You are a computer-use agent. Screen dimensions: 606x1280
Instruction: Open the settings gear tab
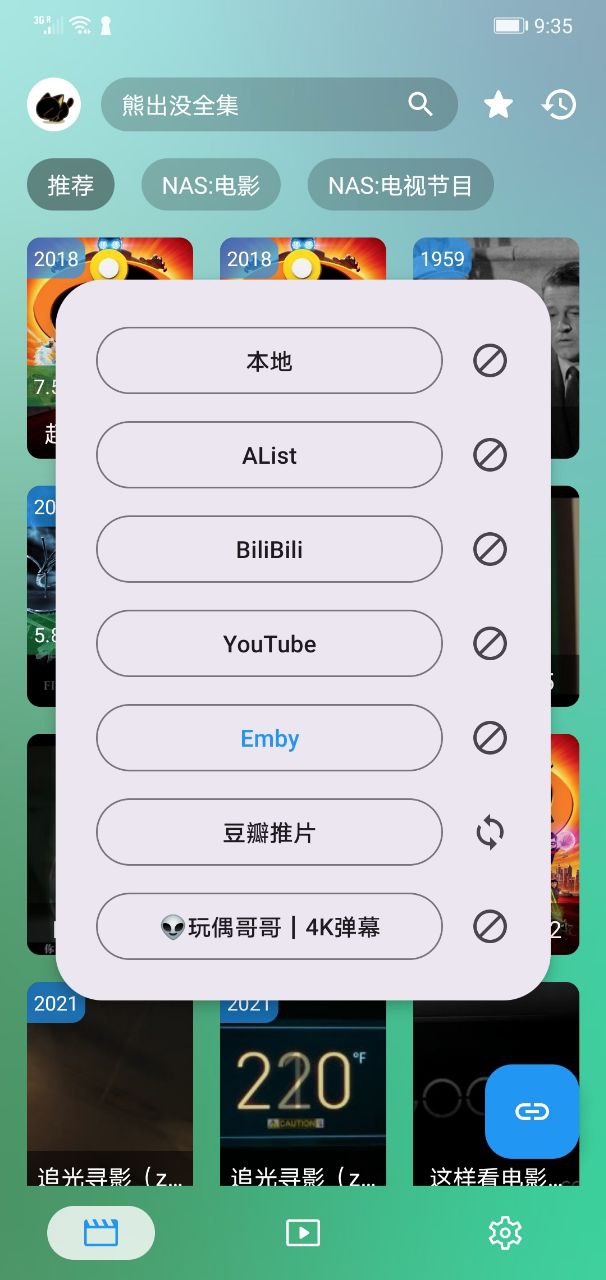coord(505,1233)
